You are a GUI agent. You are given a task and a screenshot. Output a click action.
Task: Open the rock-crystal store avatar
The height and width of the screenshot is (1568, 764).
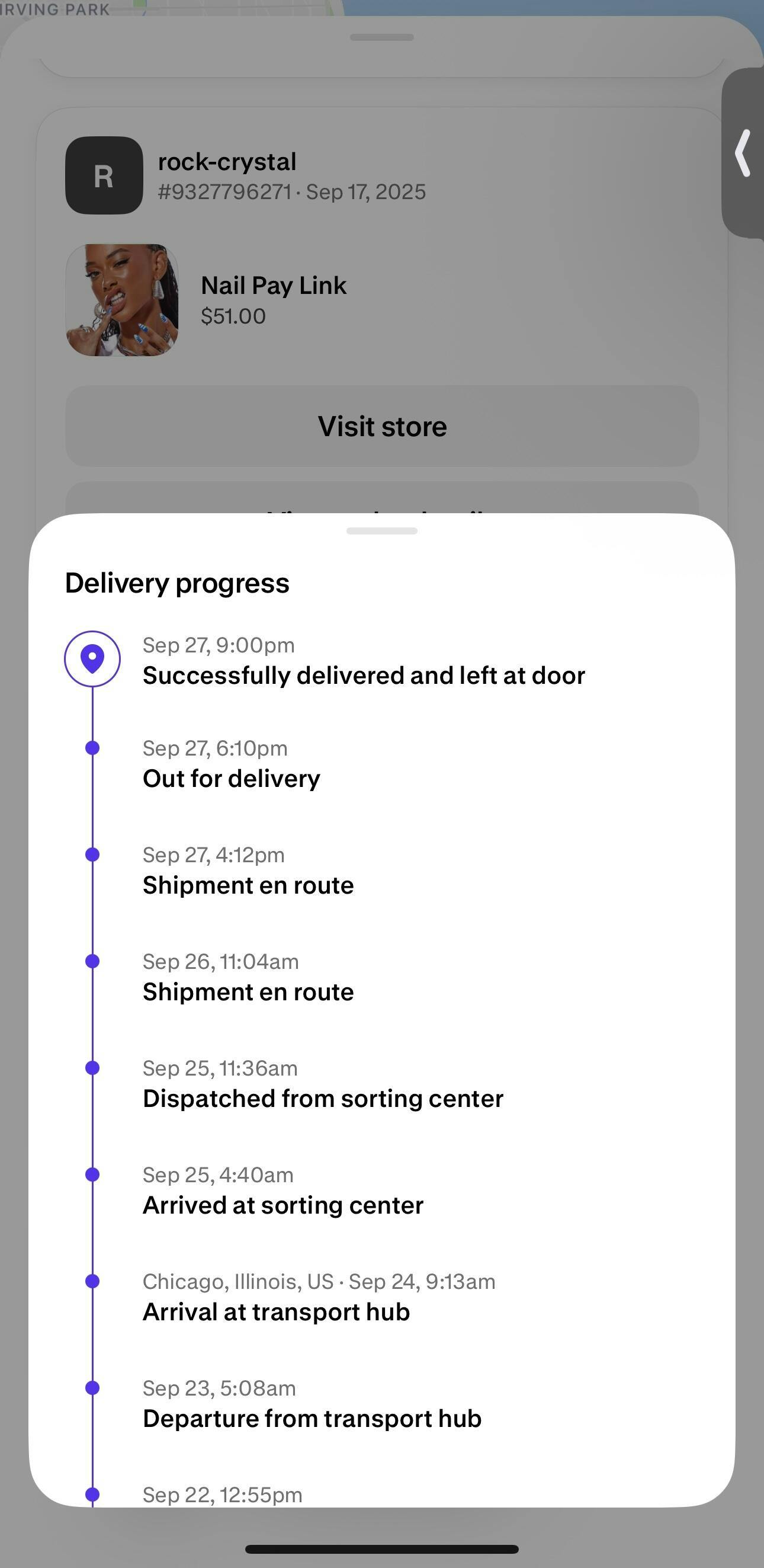104,175
